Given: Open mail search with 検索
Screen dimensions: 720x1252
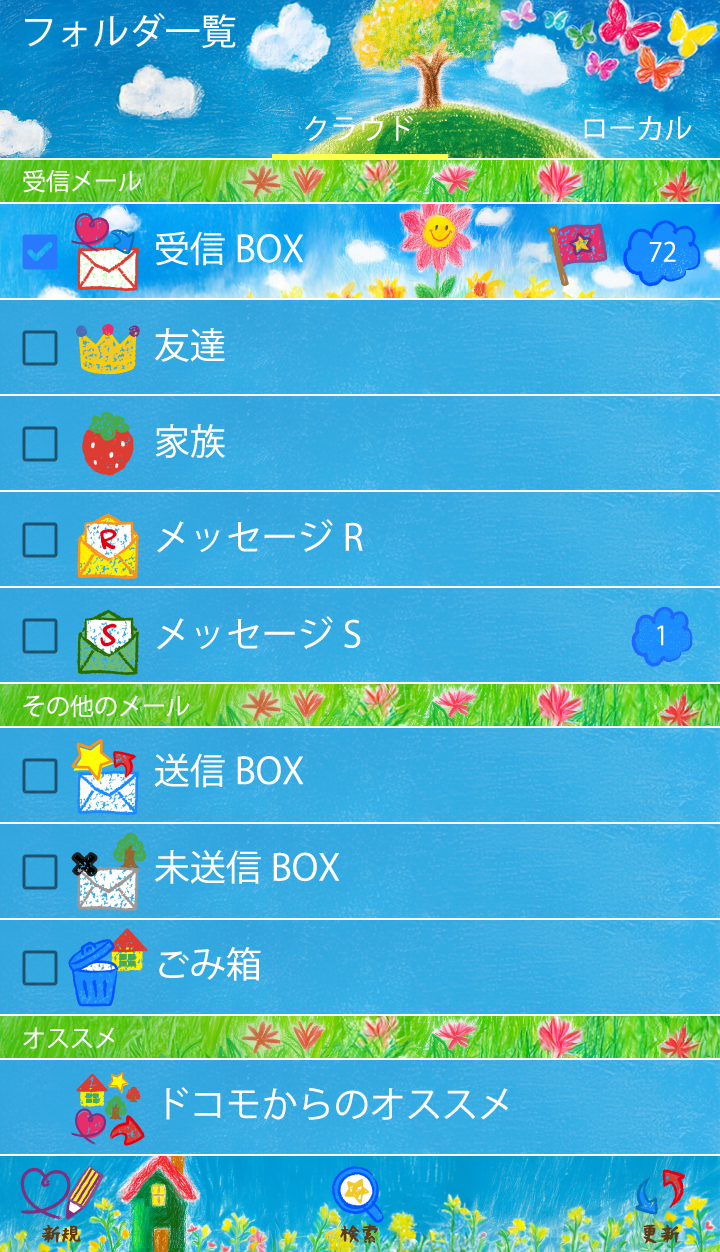Looking at the screenshot, I should (x=358, y=1205).
